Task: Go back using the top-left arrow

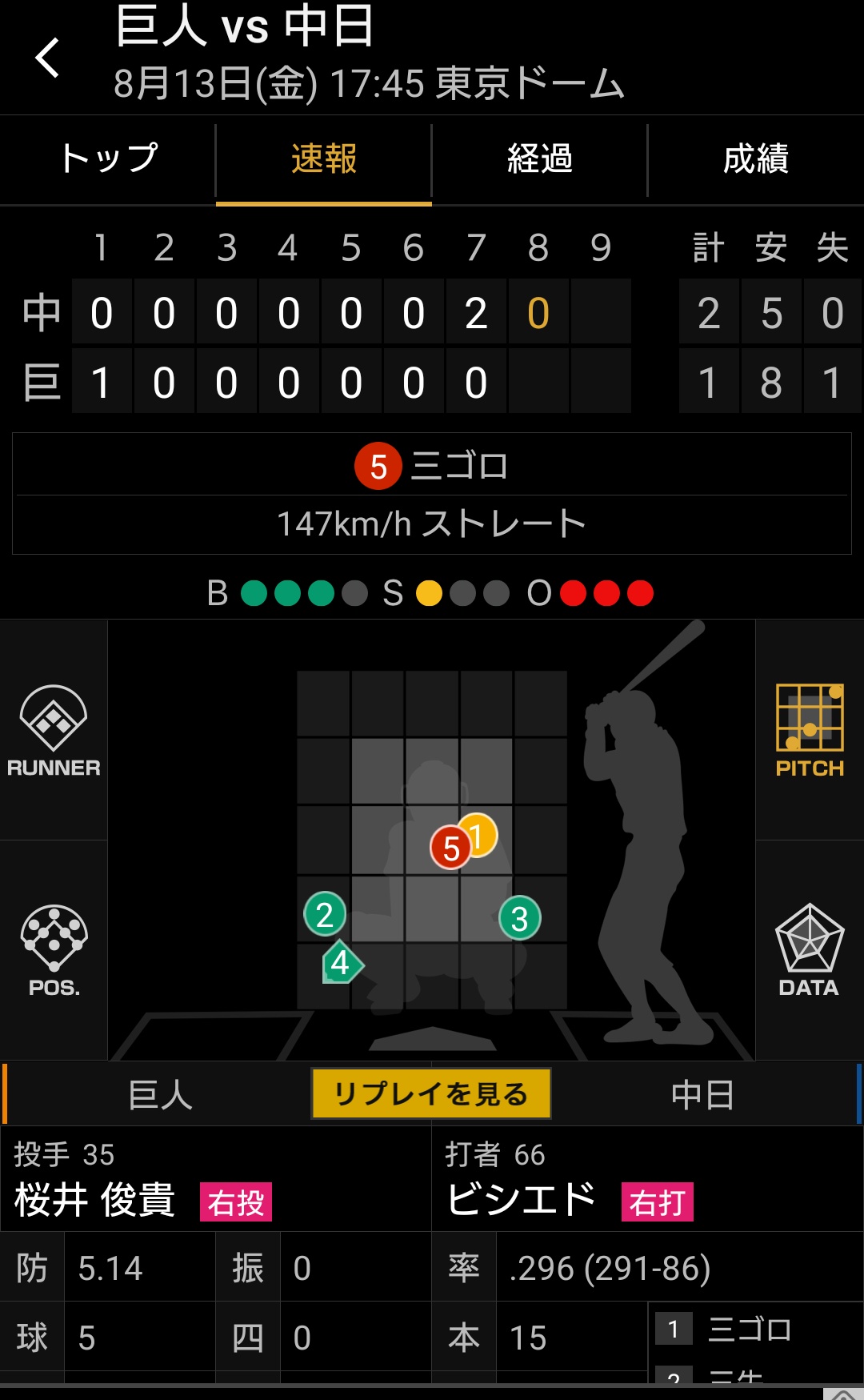Action: 48,58
